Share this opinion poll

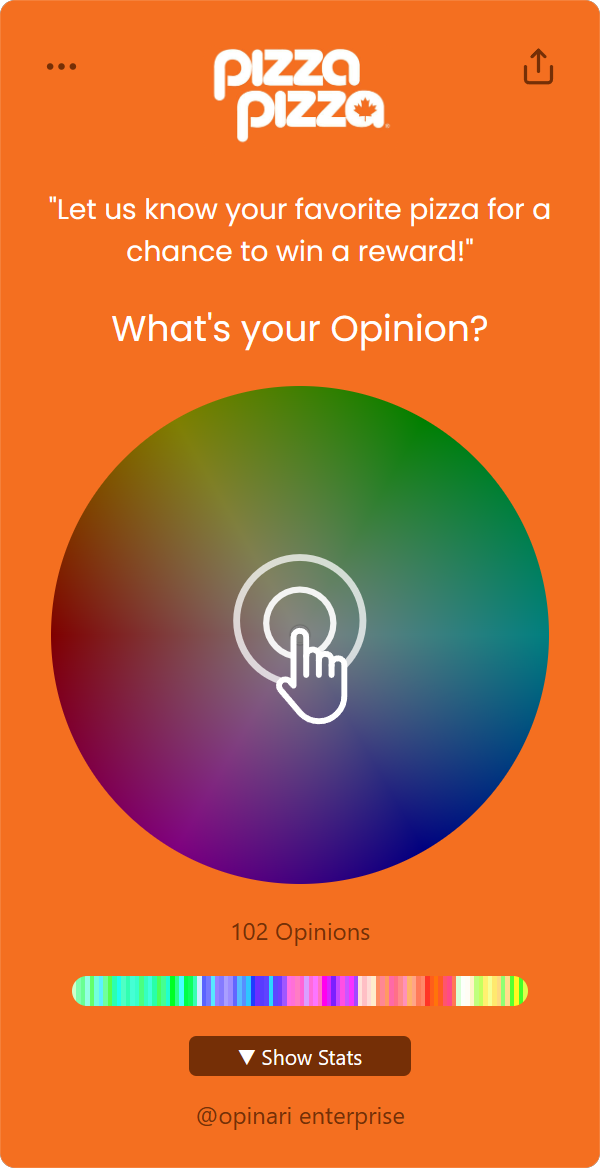pos(538,67)
